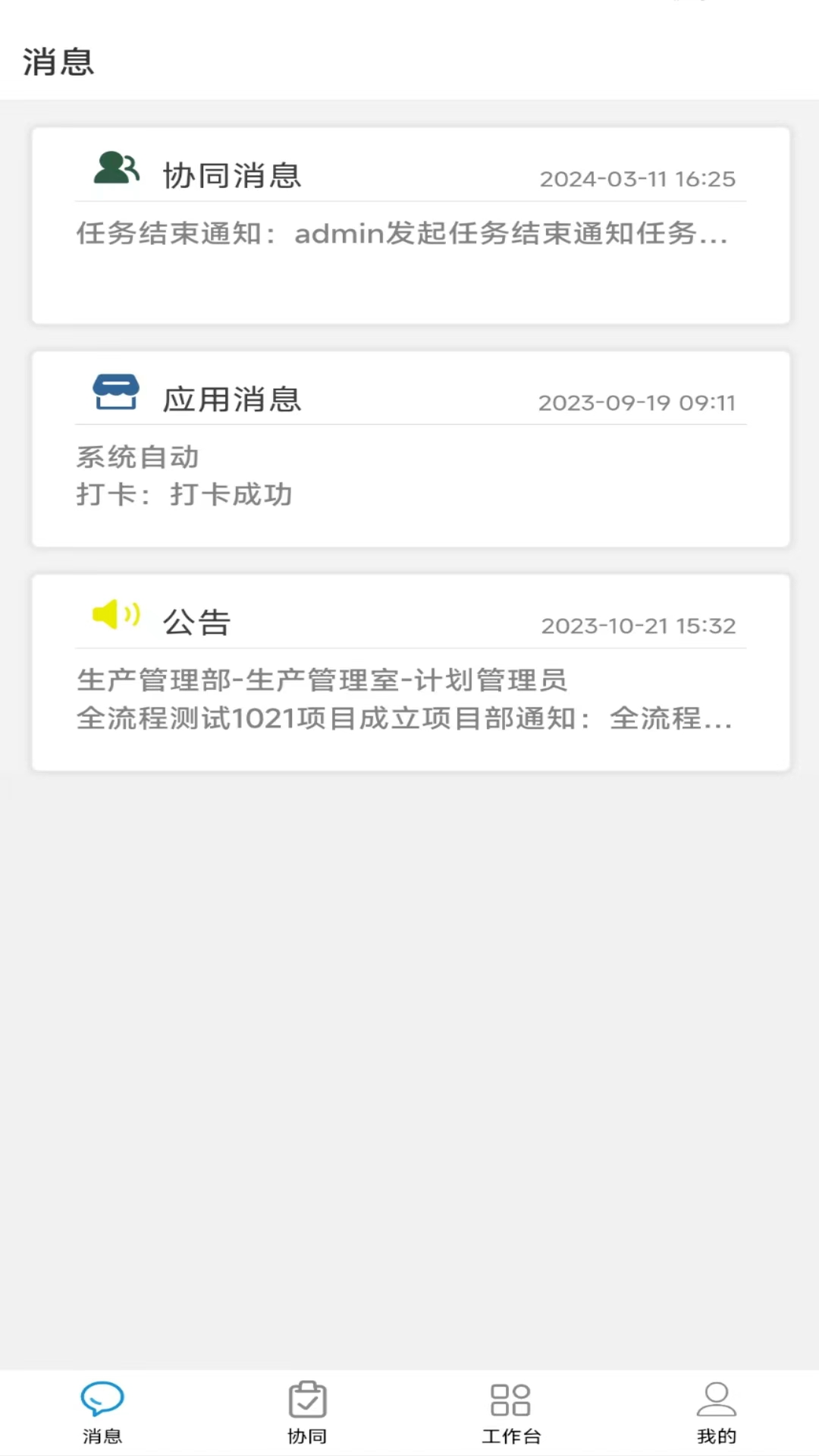This screenshot has width=819, height=1456.
Task: Open the 协同消息 card
Action: [x=410, y=225]
